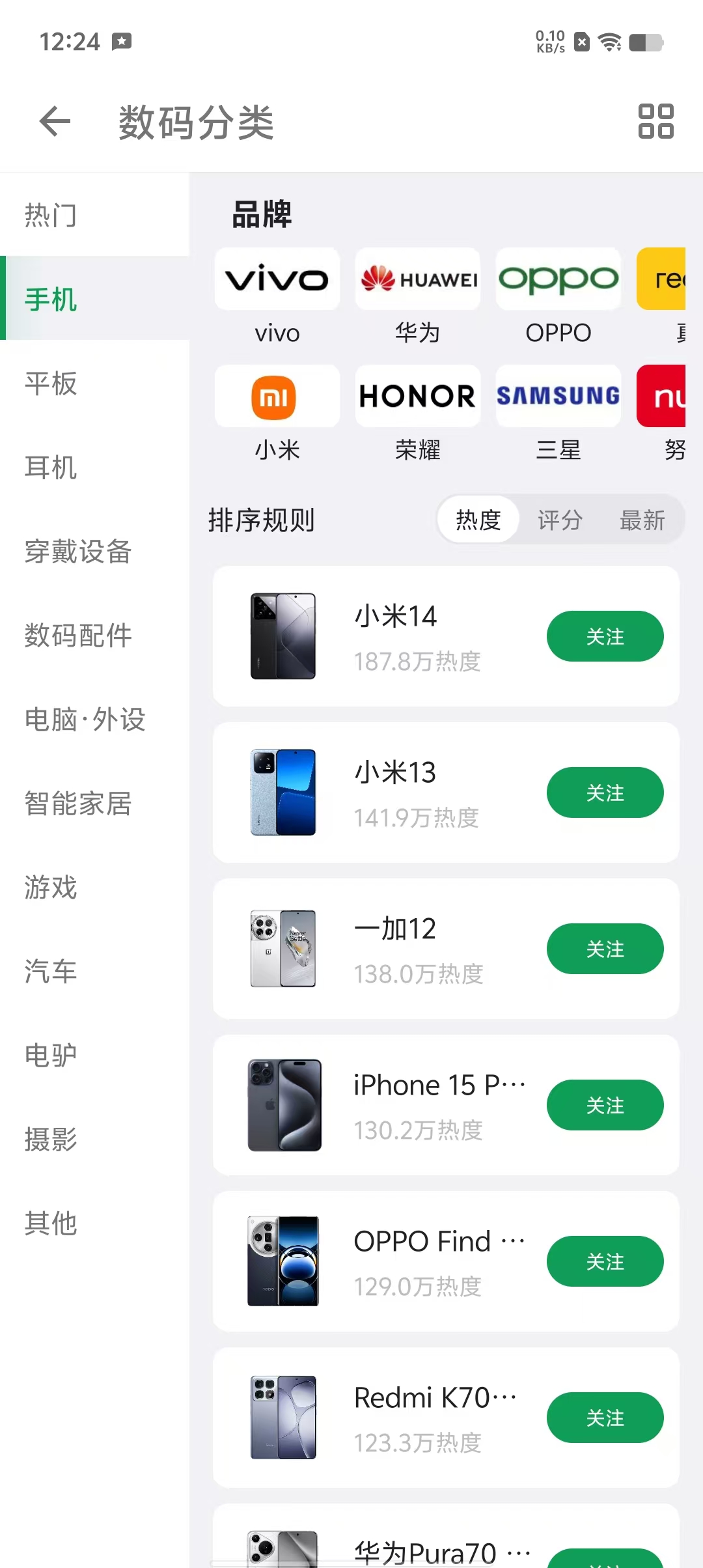Sort the list by 最新
The width and height of the screenshot is (703, 1568).
(642, 520)
